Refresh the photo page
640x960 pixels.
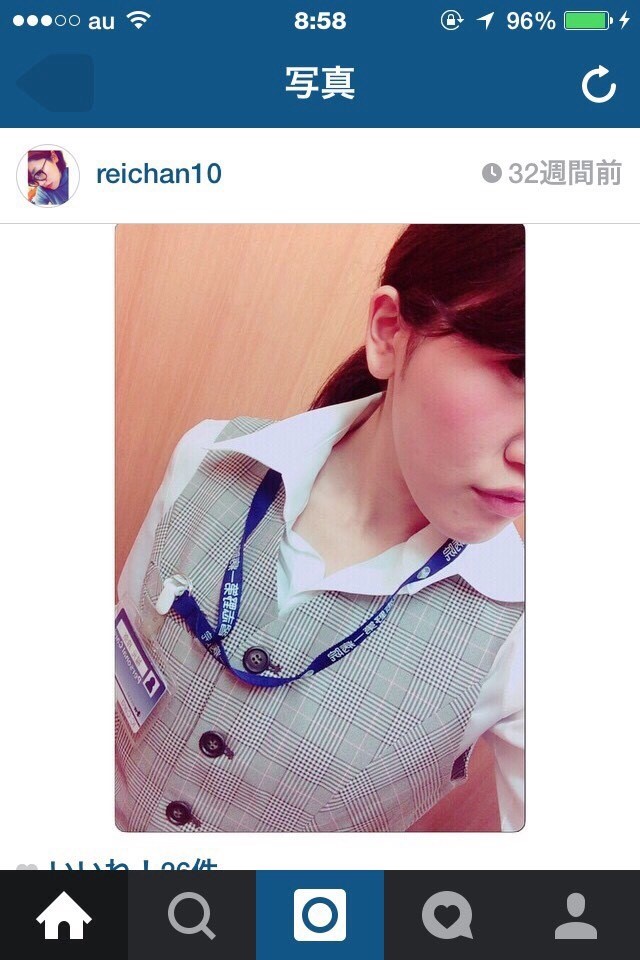tap(598, 85)
